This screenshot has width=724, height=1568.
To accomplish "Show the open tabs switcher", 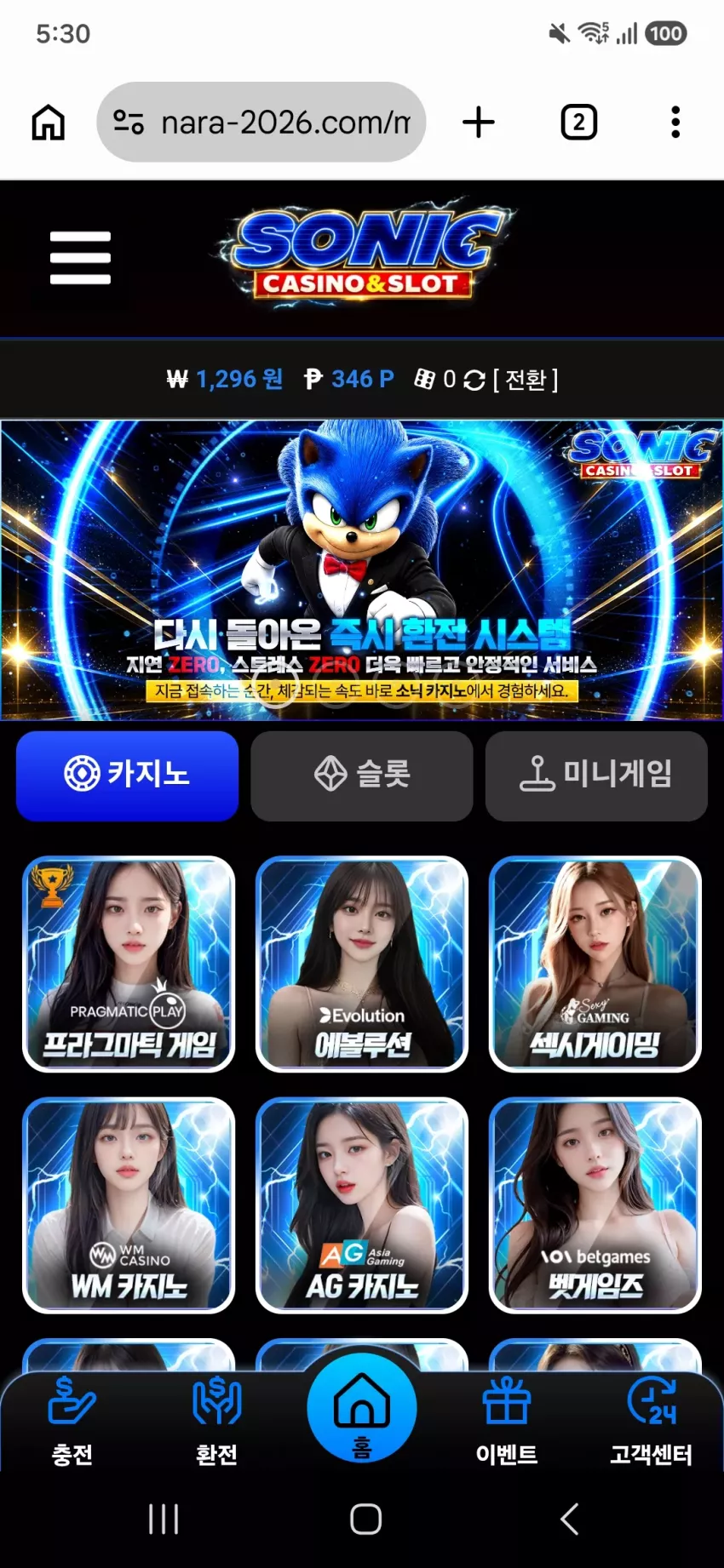I will (579, 123).
